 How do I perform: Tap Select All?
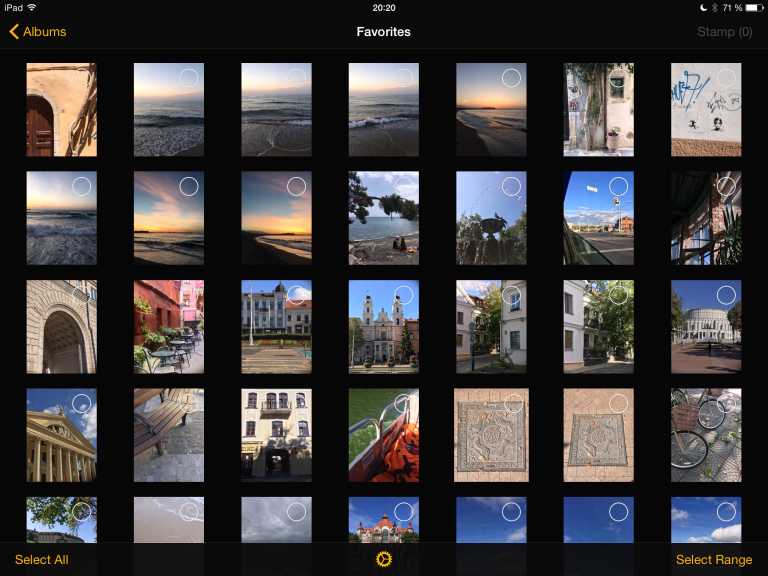42,559
